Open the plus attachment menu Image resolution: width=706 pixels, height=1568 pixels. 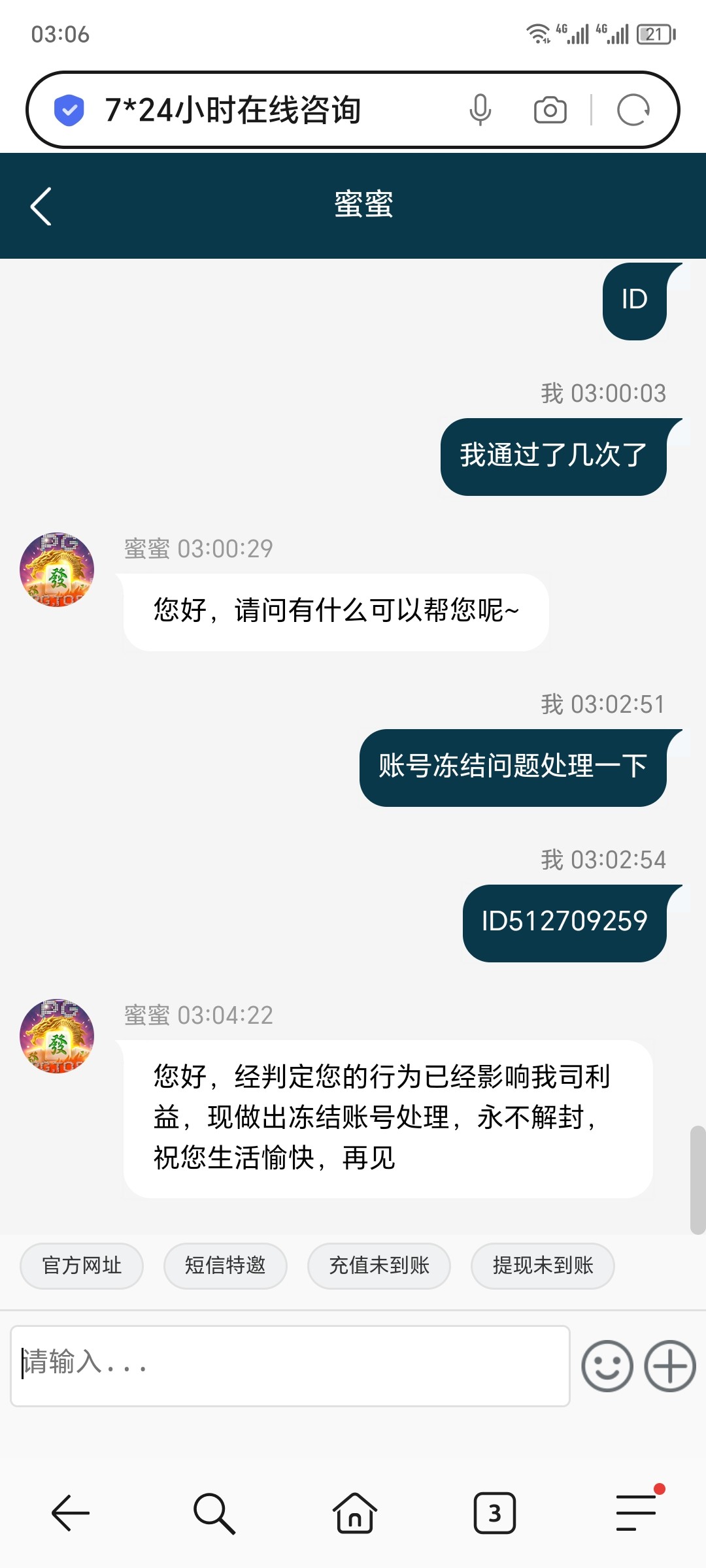(x=669, y=1366)
